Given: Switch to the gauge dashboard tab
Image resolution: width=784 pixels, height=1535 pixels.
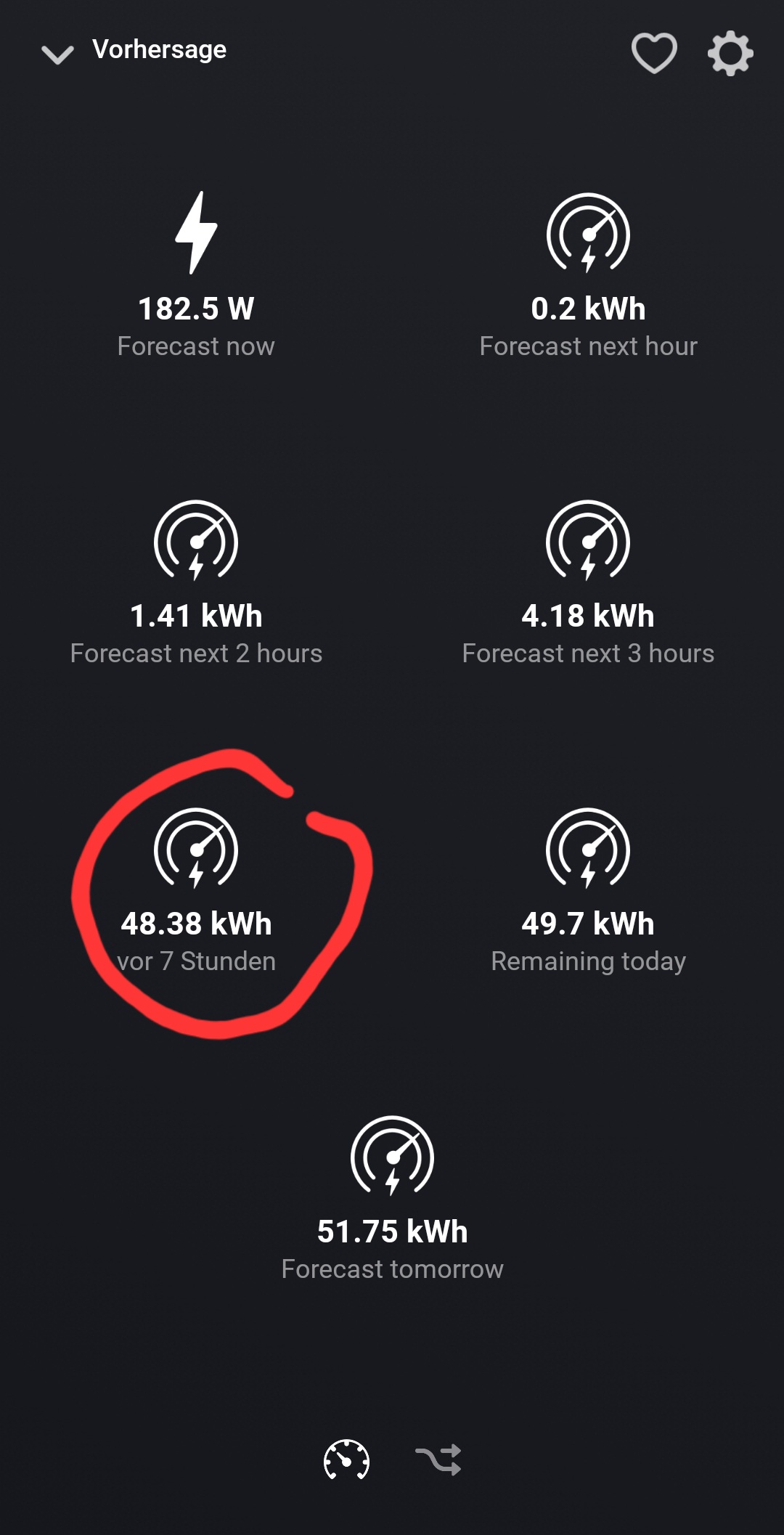Looking at the screenshot, I should click(346, 1459).
